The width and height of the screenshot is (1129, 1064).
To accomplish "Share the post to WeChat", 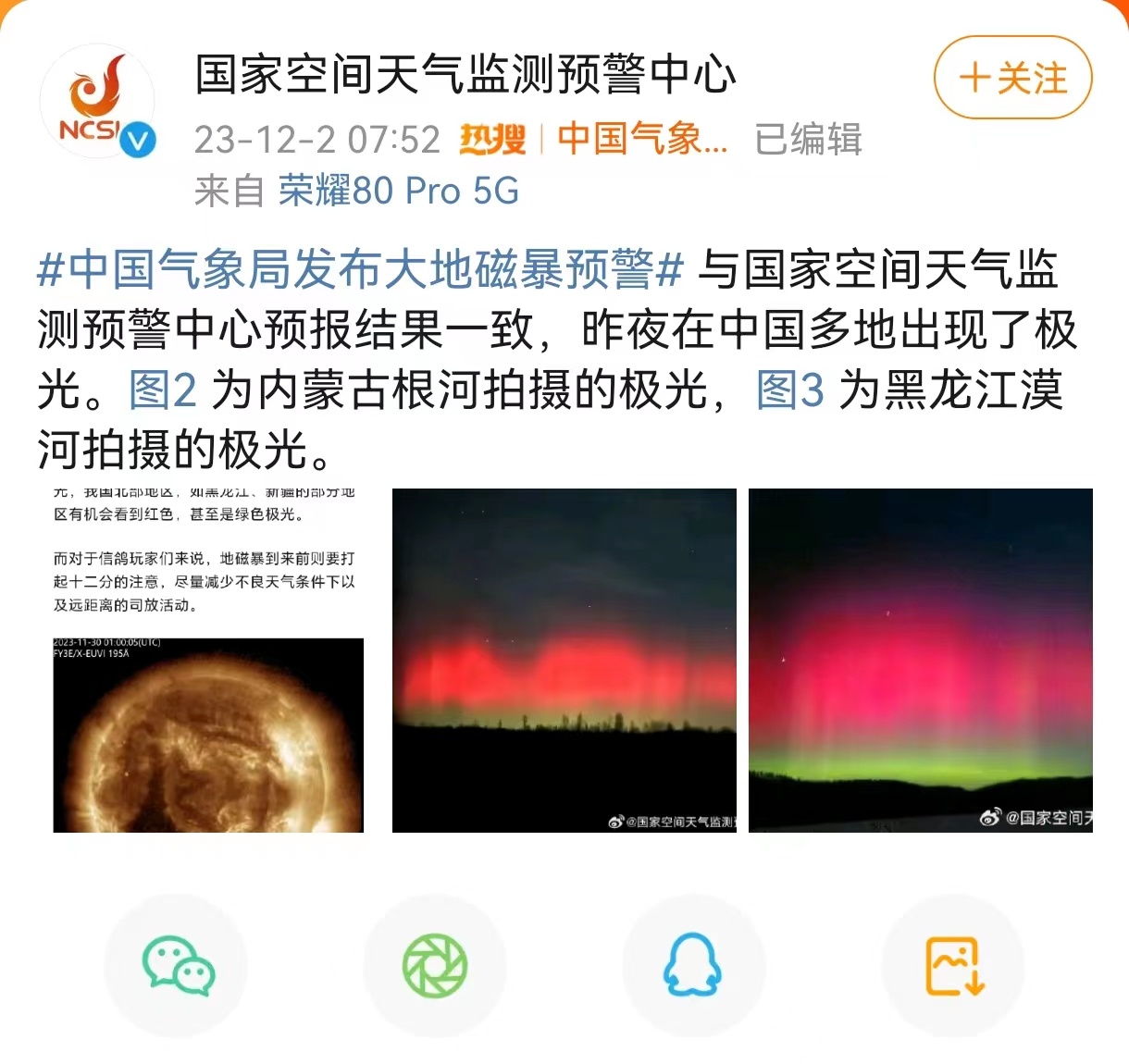I will tap(177, 966).
